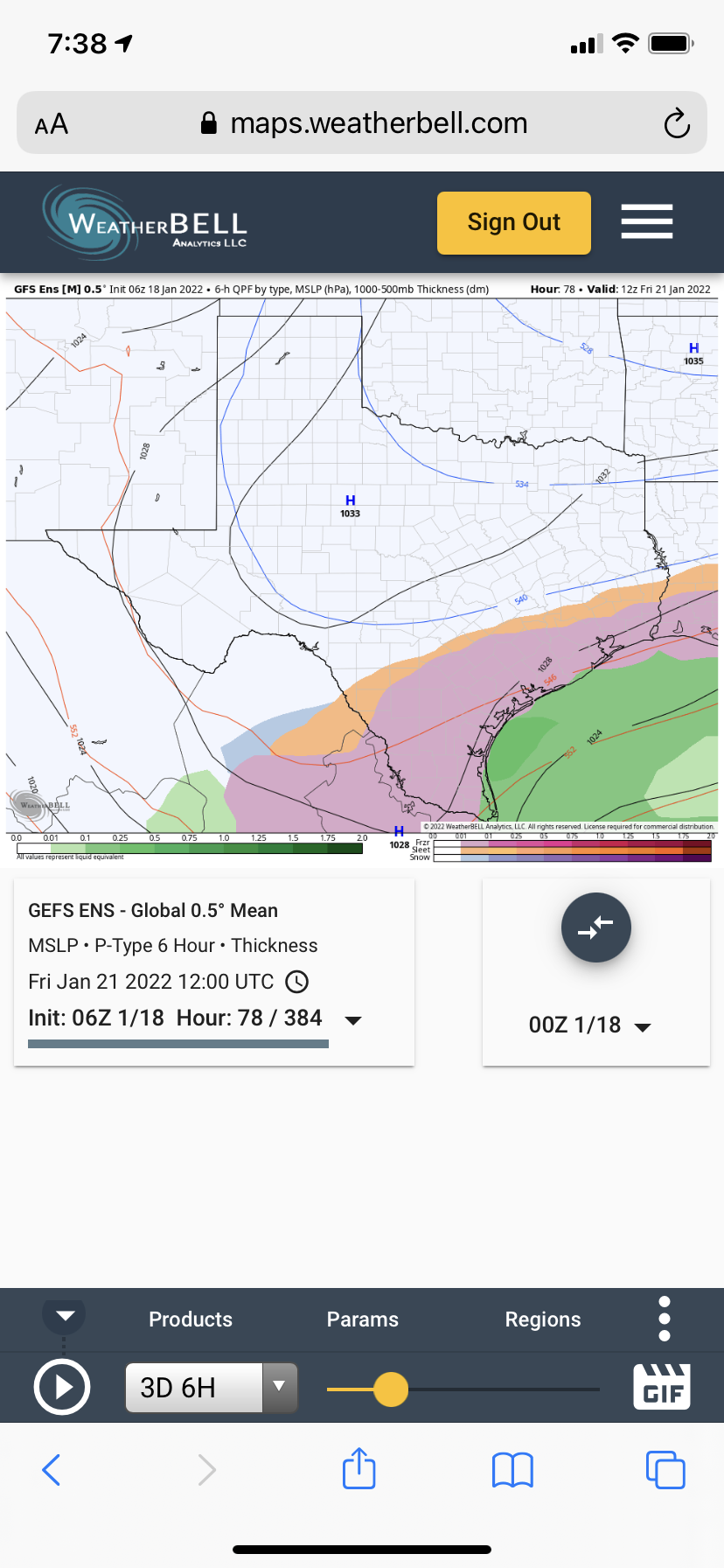
Task: Expand the Init 06Z 1/18 dropdown
Action: pyautogui.click(x=353, y=1020)
